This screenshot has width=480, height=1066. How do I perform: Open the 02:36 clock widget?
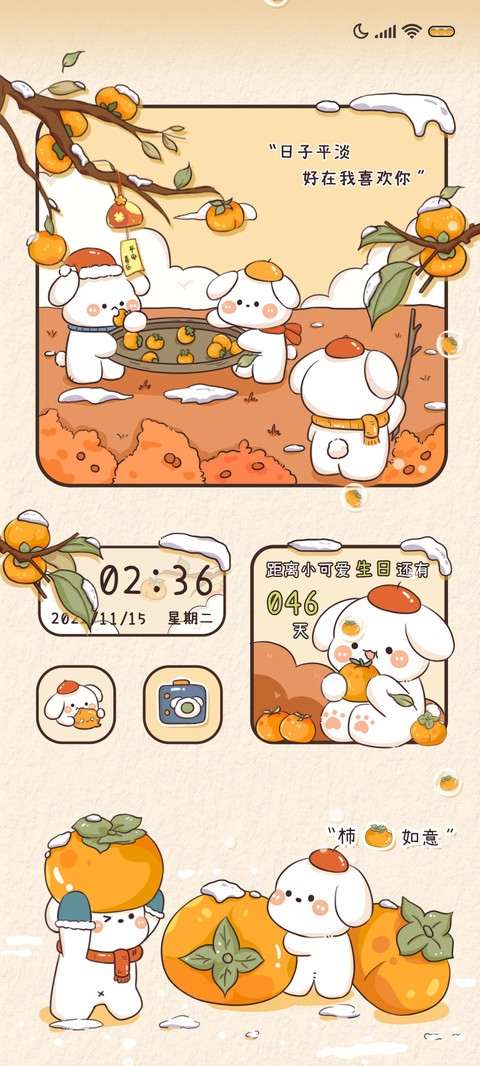coord(131,591)
